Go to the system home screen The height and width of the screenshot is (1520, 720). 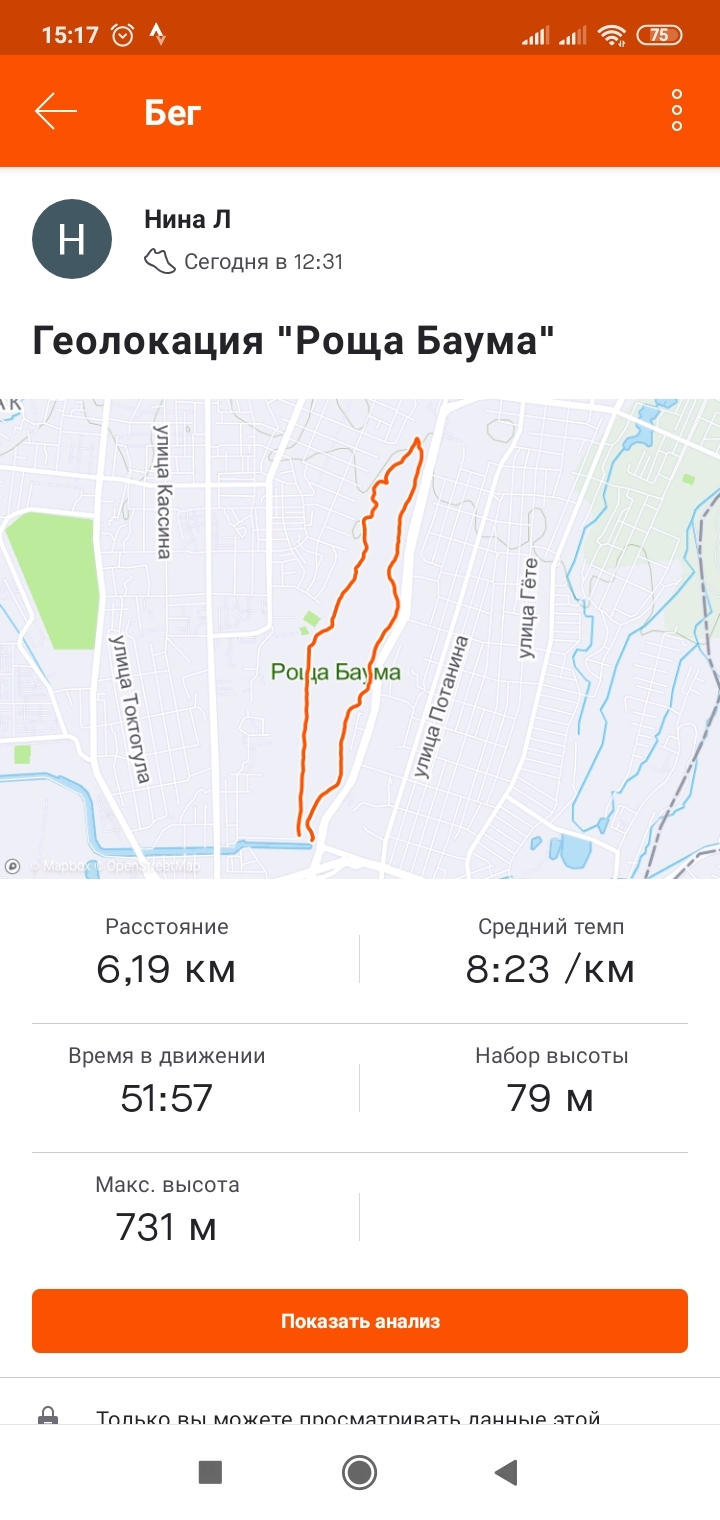point(359,1472)
